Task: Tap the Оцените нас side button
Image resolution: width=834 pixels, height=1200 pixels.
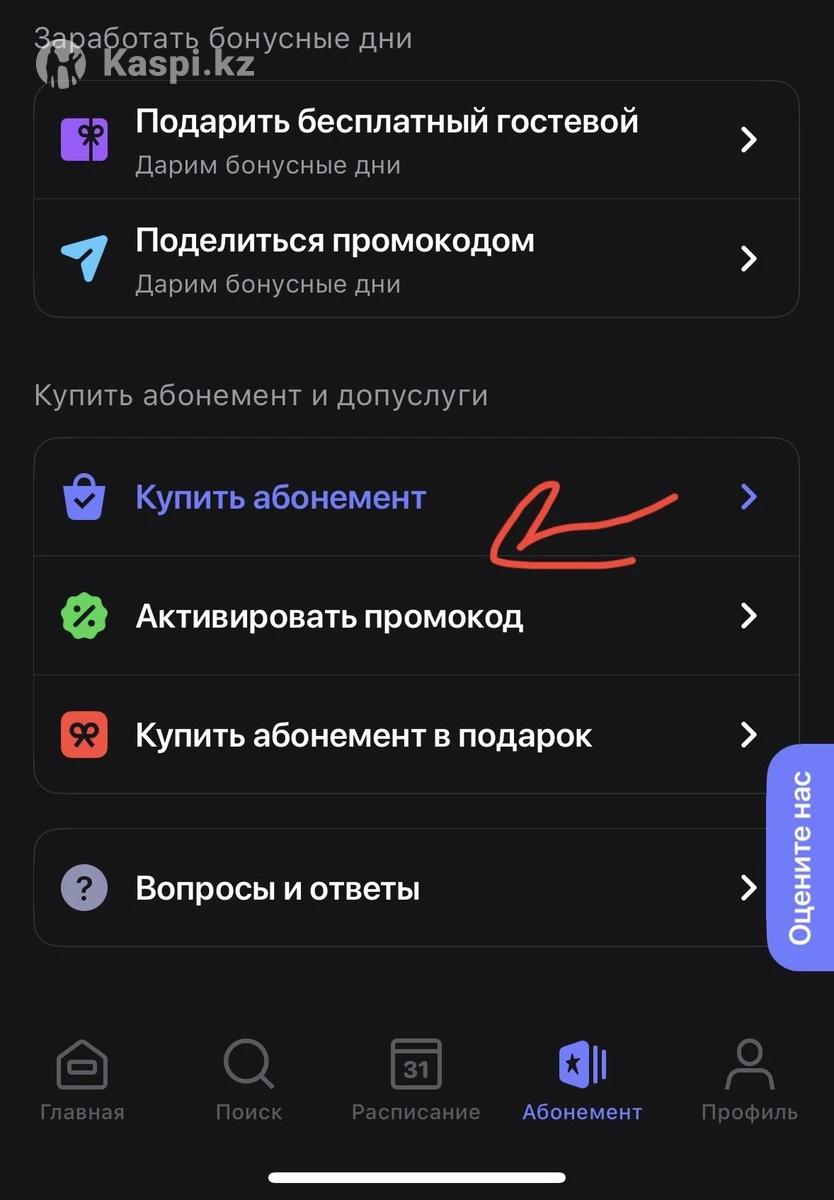Action: 801,857
